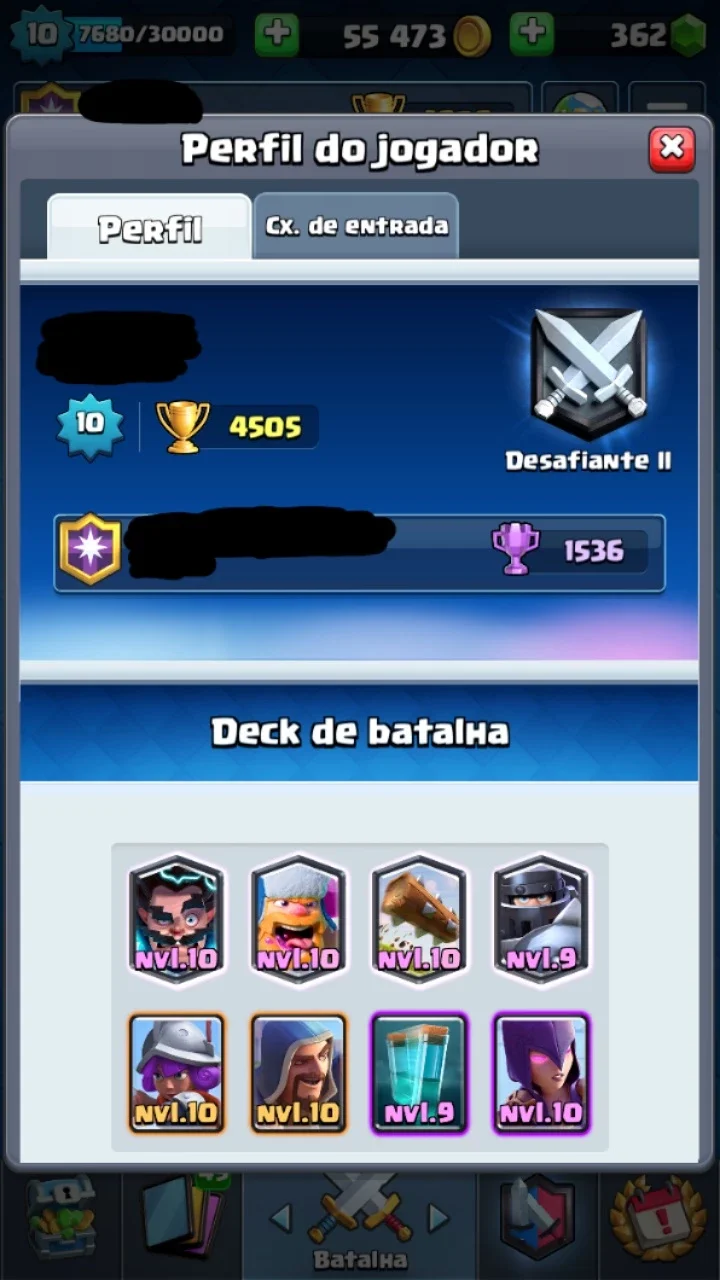This screenshot has height=1280, width=720.
Task: Open the Clone spell card
Action: tap(420, 1073)
